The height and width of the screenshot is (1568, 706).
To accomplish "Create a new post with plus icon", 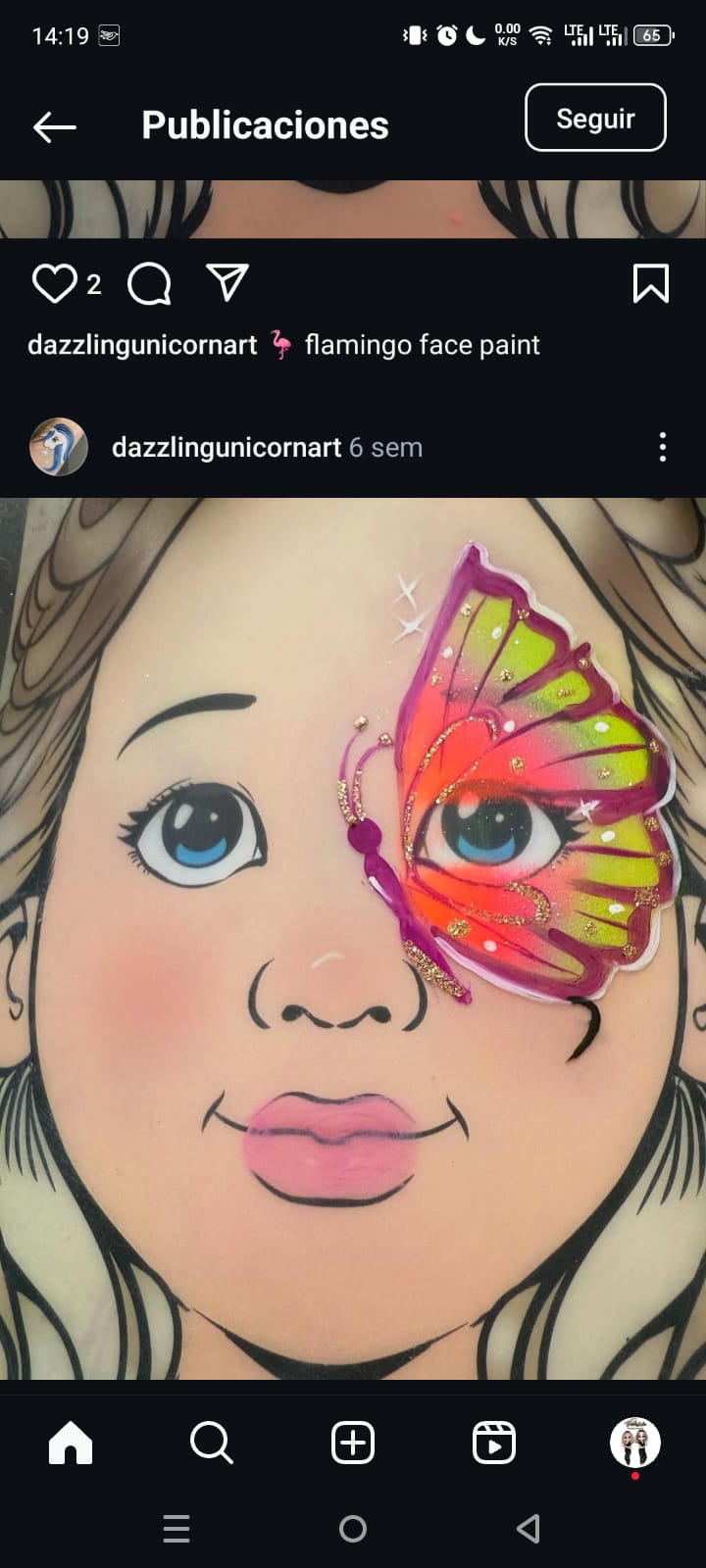I will 353,1443.
